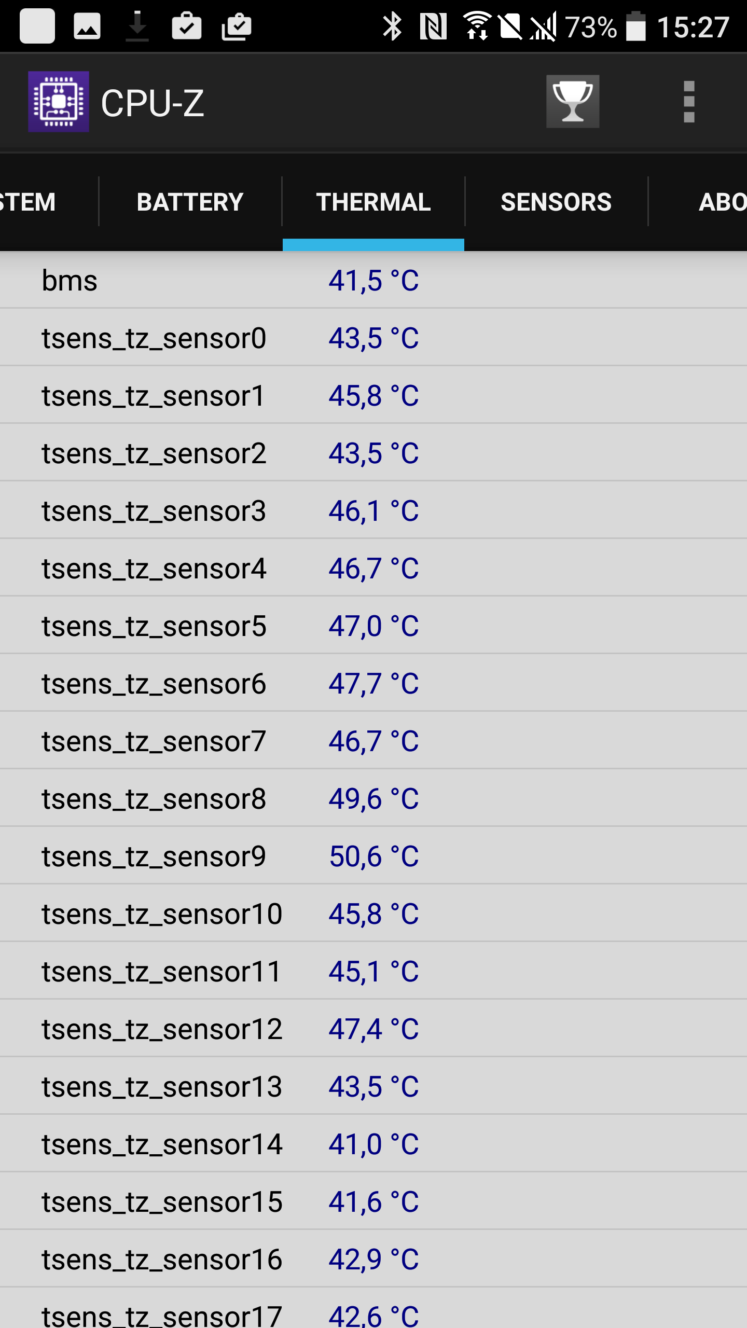Open the overflow menu
Image resolution: width=747 pixels, height=1328 pixels.
tap(689, 102)
